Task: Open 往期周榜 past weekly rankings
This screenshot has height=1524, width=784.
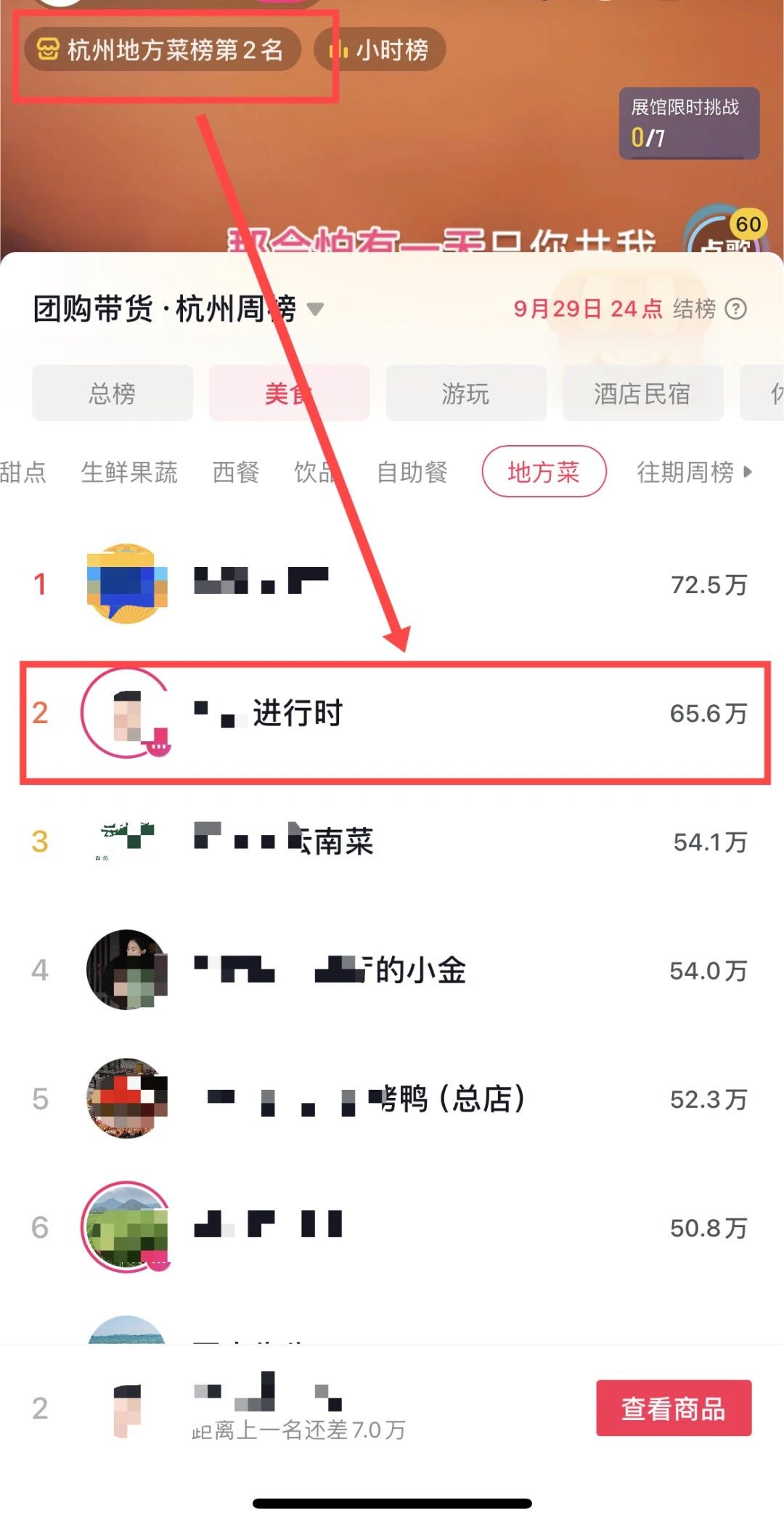Action: point(693,472)
